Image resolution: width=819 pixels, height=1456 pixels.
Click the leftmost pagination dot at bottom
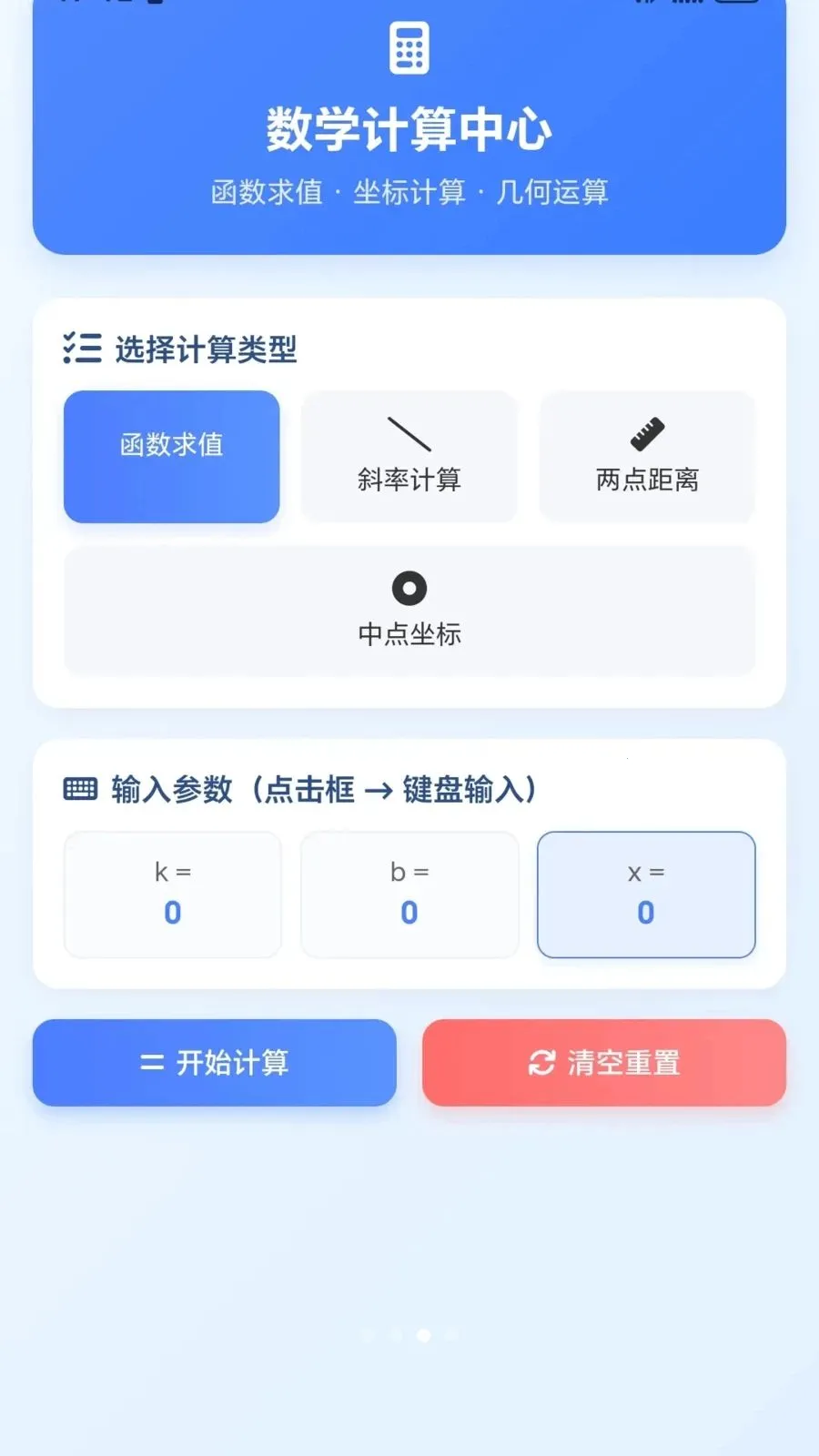click(x=368, y=1335)
